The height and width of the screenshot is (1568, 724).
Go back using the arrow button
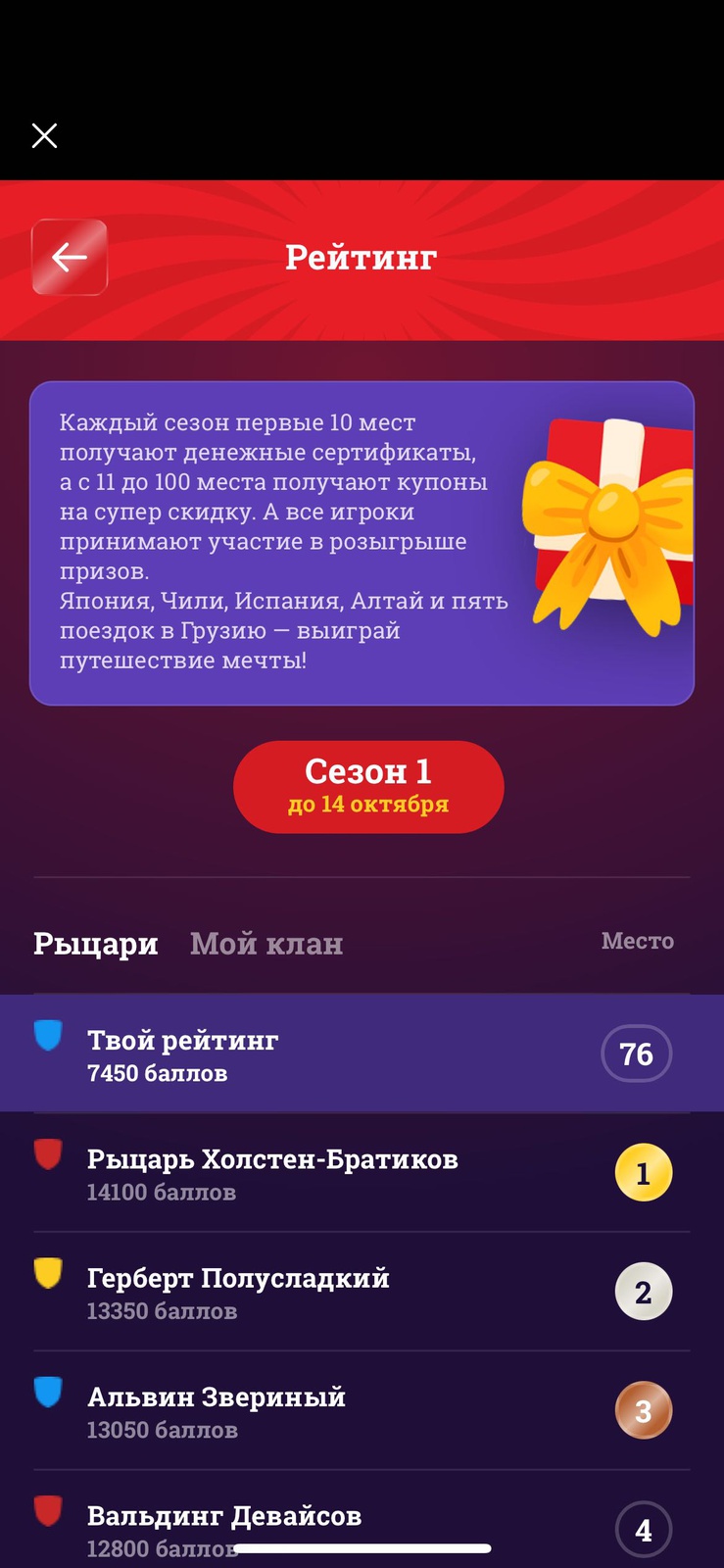click(70, 258)
